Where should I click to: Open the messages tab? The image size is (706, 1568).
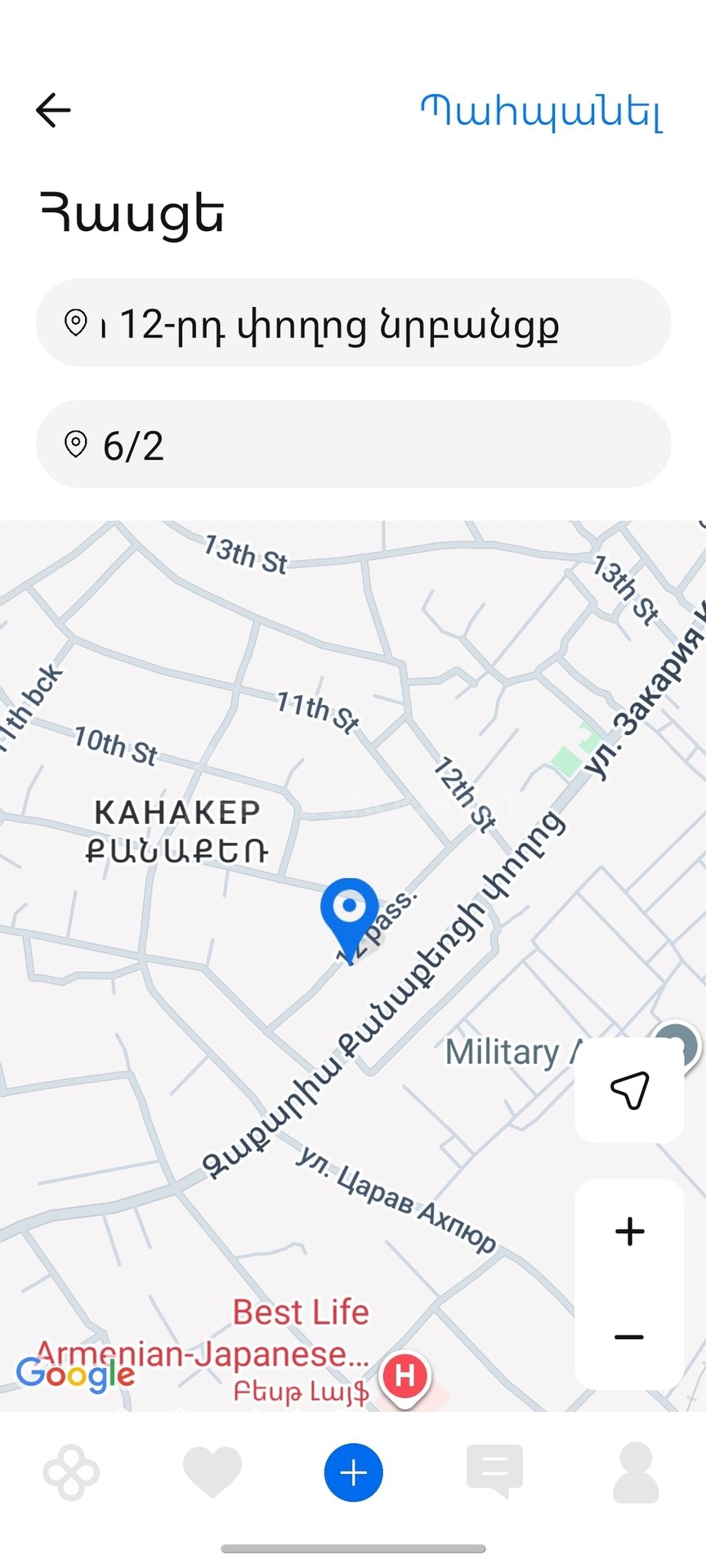pos(494,1472)
